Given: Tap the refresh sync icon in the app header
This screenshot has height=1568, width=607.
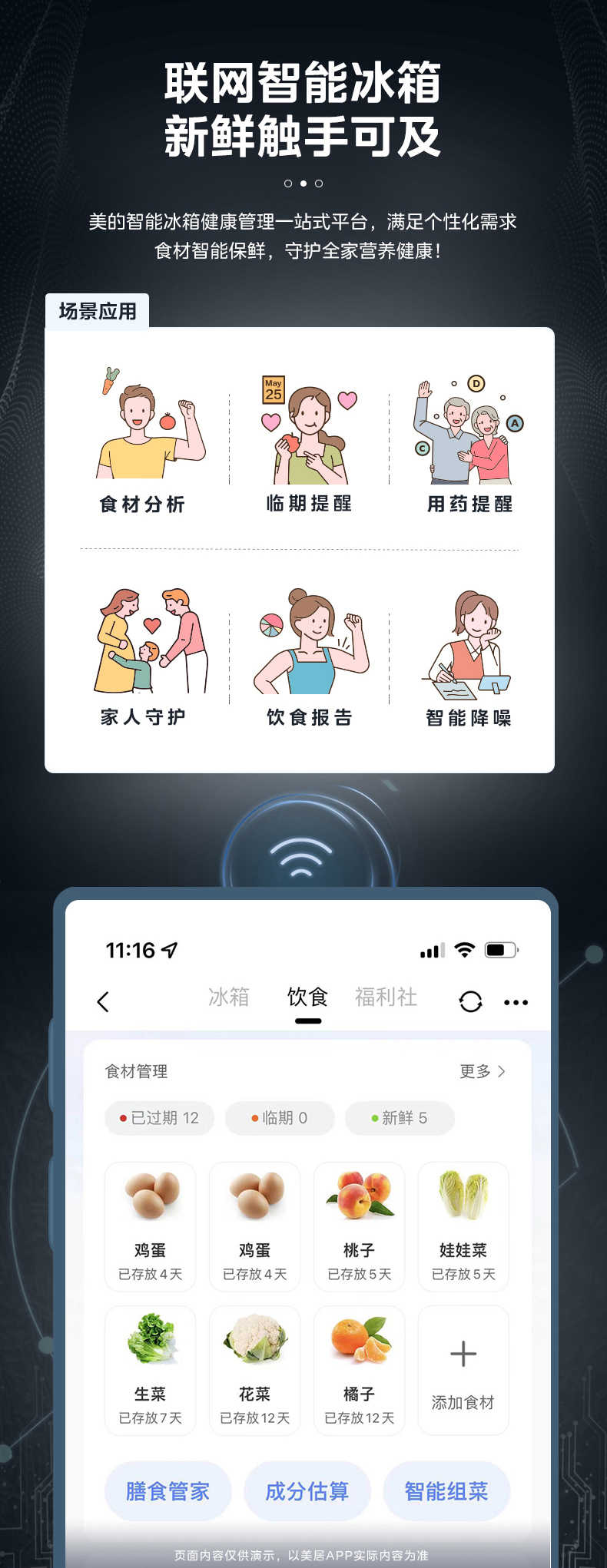Looking at the screenshot, I should (472, 1001).
